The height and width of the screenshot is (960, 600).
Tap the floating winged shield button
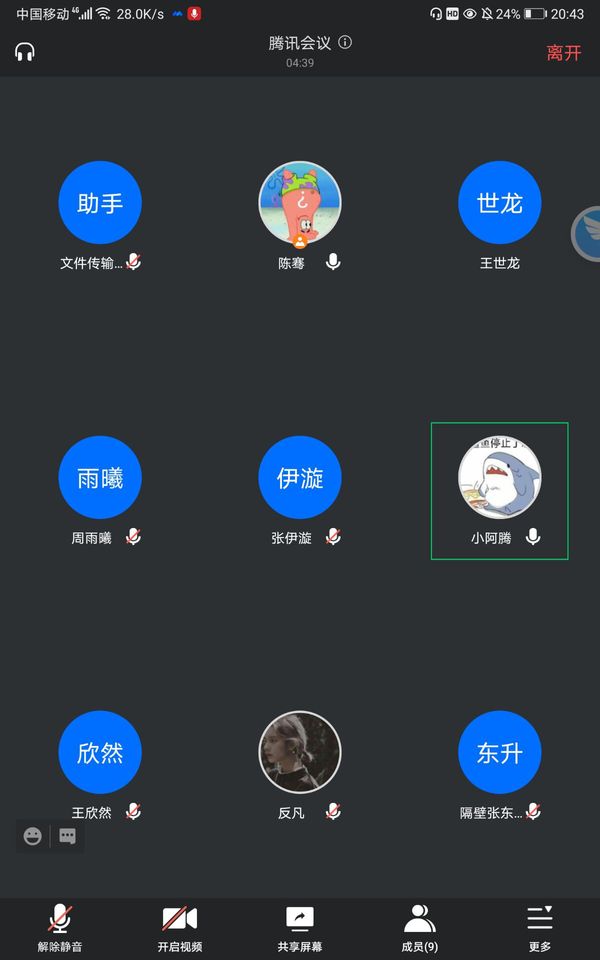click(588, 234)
